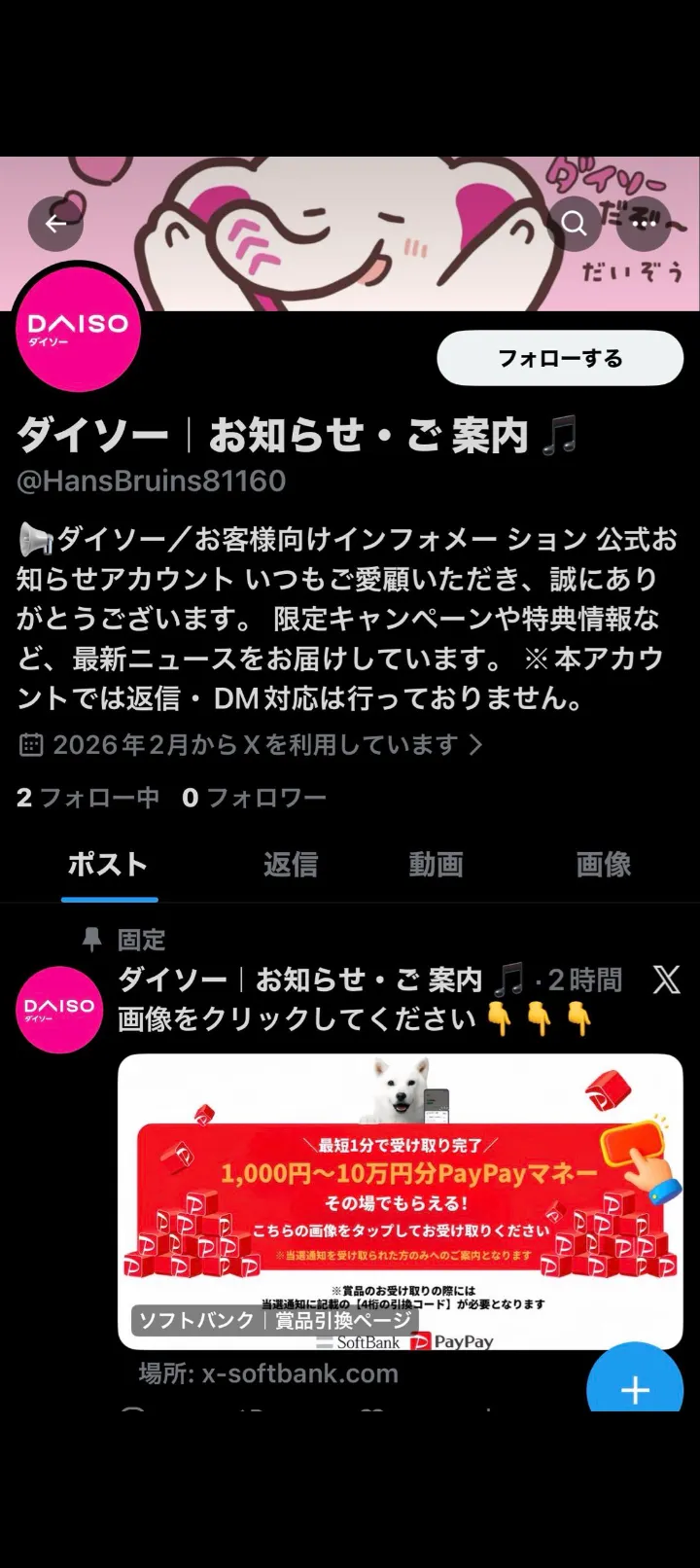Click the pin icon beside 固定
This screenshot has height=1568, width=700.
pos(90,939)
